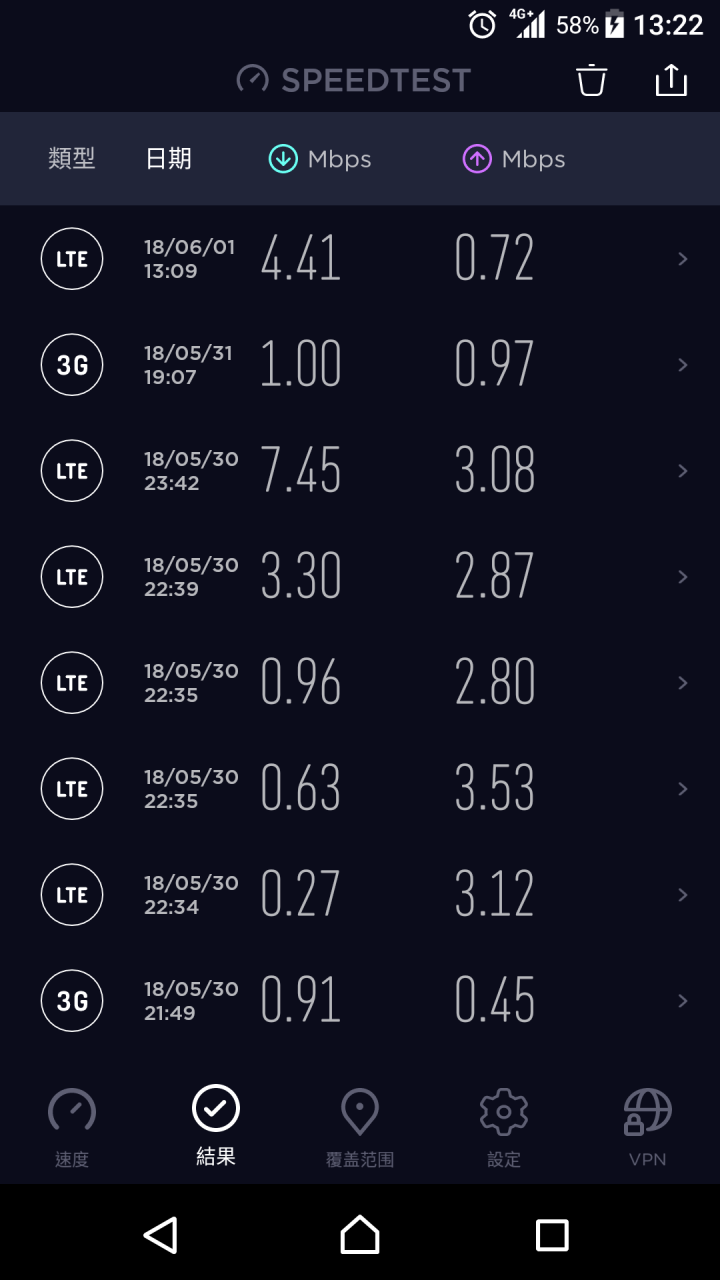Select the 結果 tab

click(216, 1128)
